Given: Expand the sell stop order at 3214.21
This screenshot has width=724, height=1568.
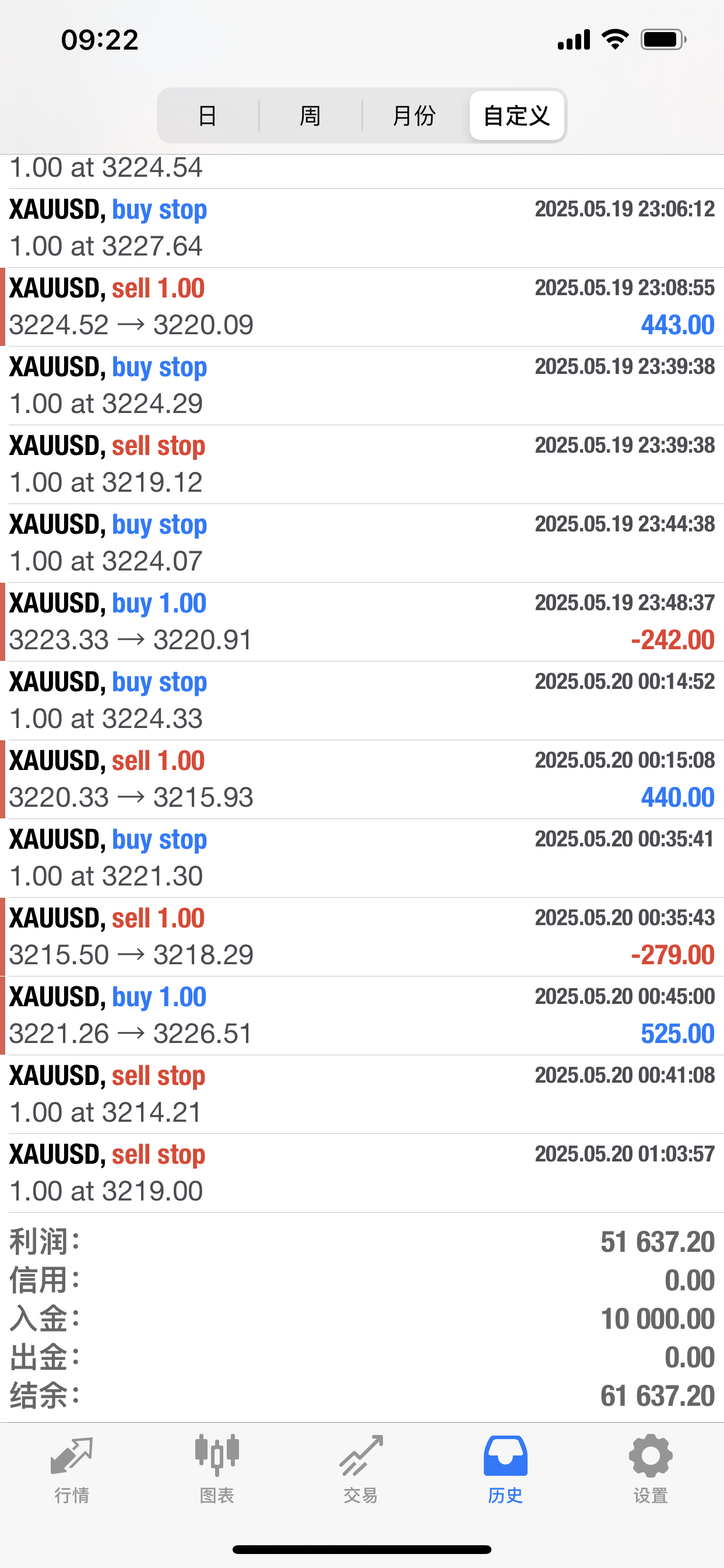Looking at the screenshot, I should coord(362,1094).
